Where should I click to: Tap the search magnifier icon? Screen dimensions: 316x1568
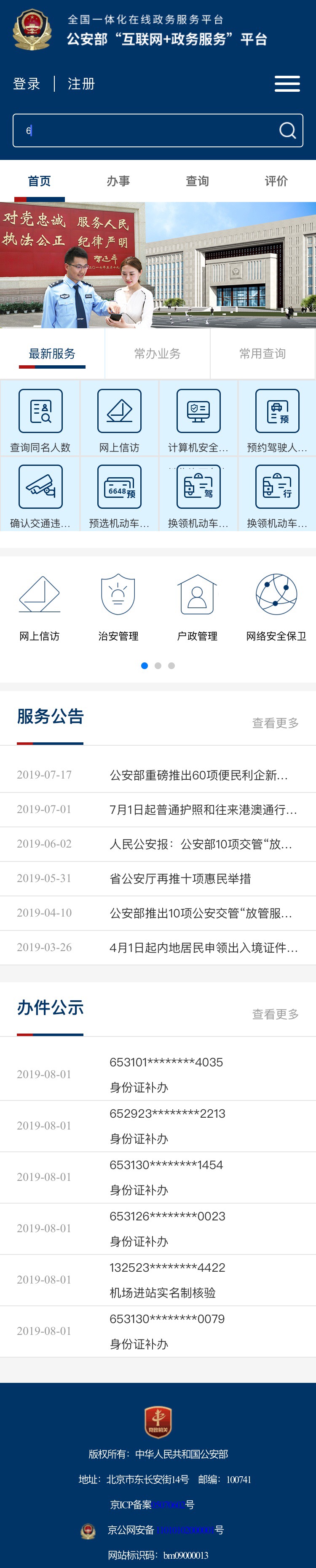pos(287,130)
